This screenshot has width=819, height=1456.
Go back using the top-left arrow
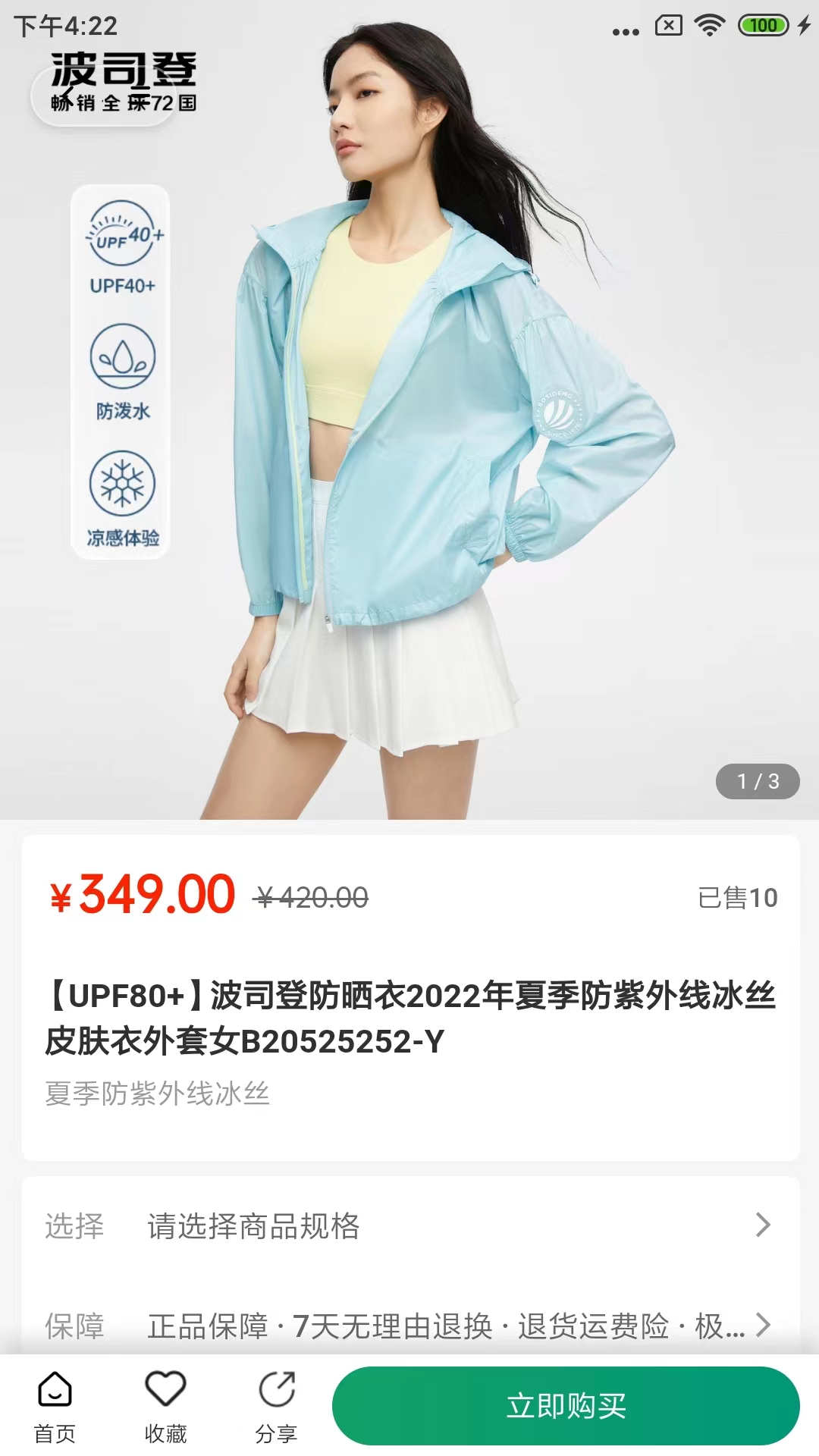pos(67,97)
